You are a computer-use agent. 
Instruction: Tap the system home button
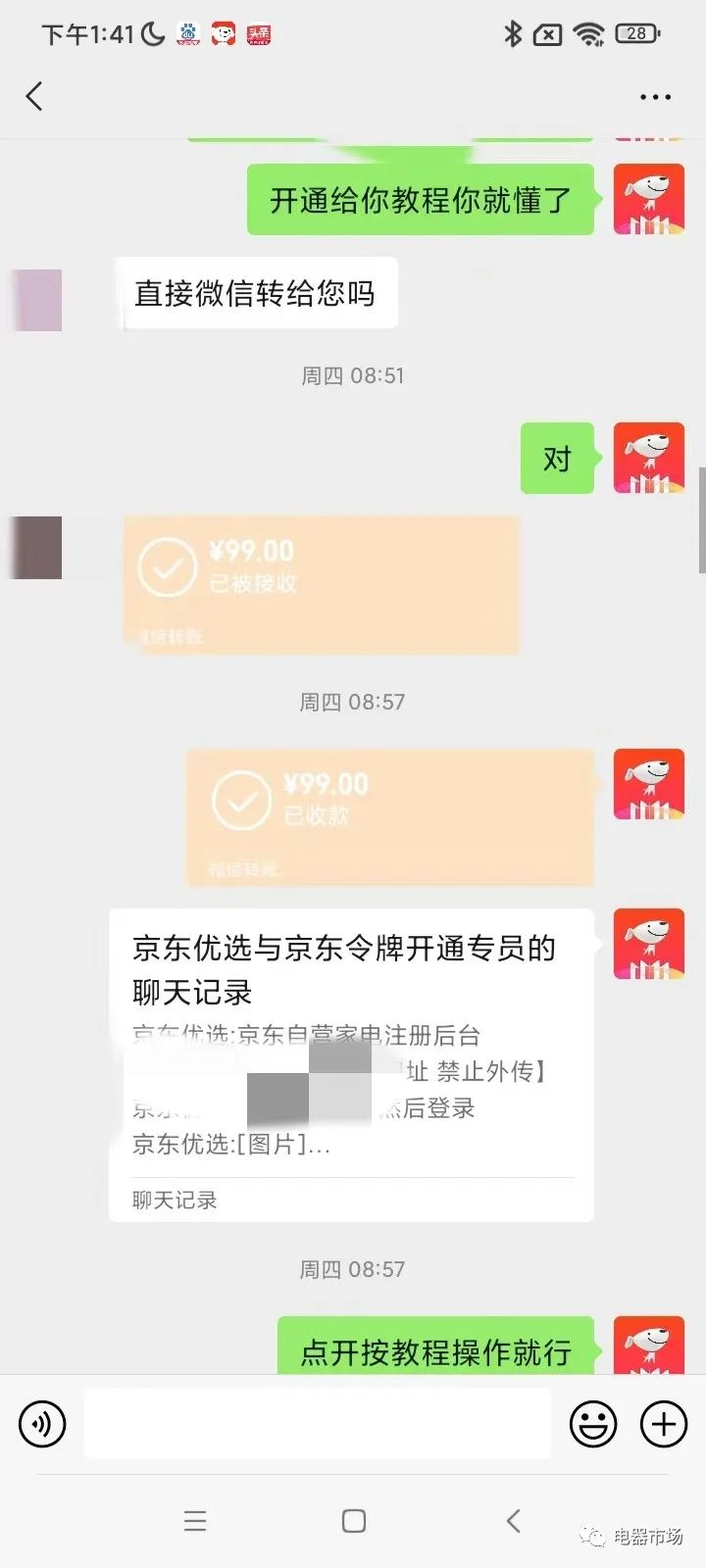(353, 1521)
